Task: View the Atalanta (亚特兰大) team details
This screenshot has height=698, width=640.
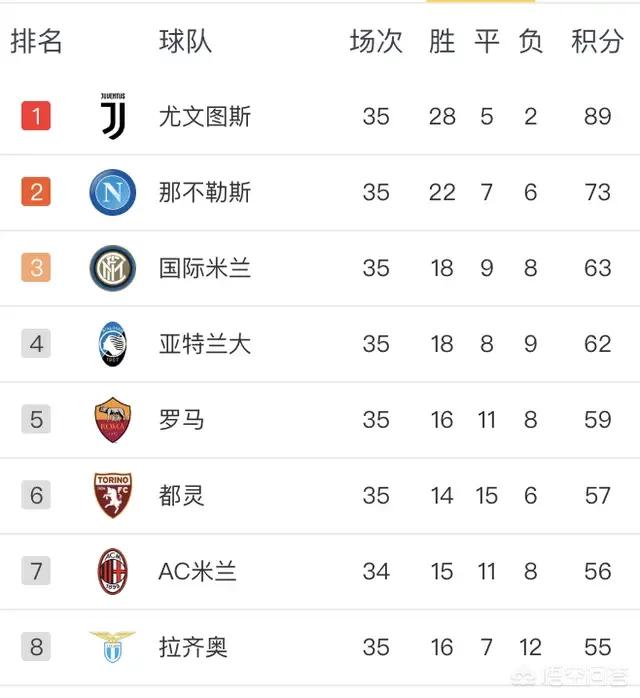Action: [204, 344]
